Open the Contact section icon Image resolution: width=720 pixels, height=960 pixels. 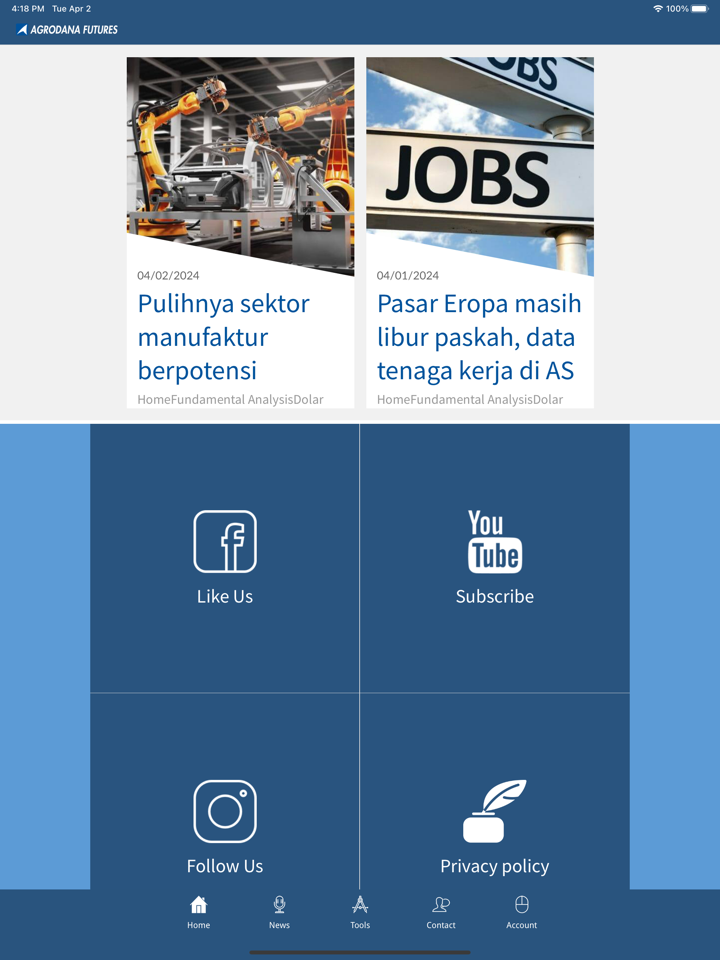coord(440,906)
